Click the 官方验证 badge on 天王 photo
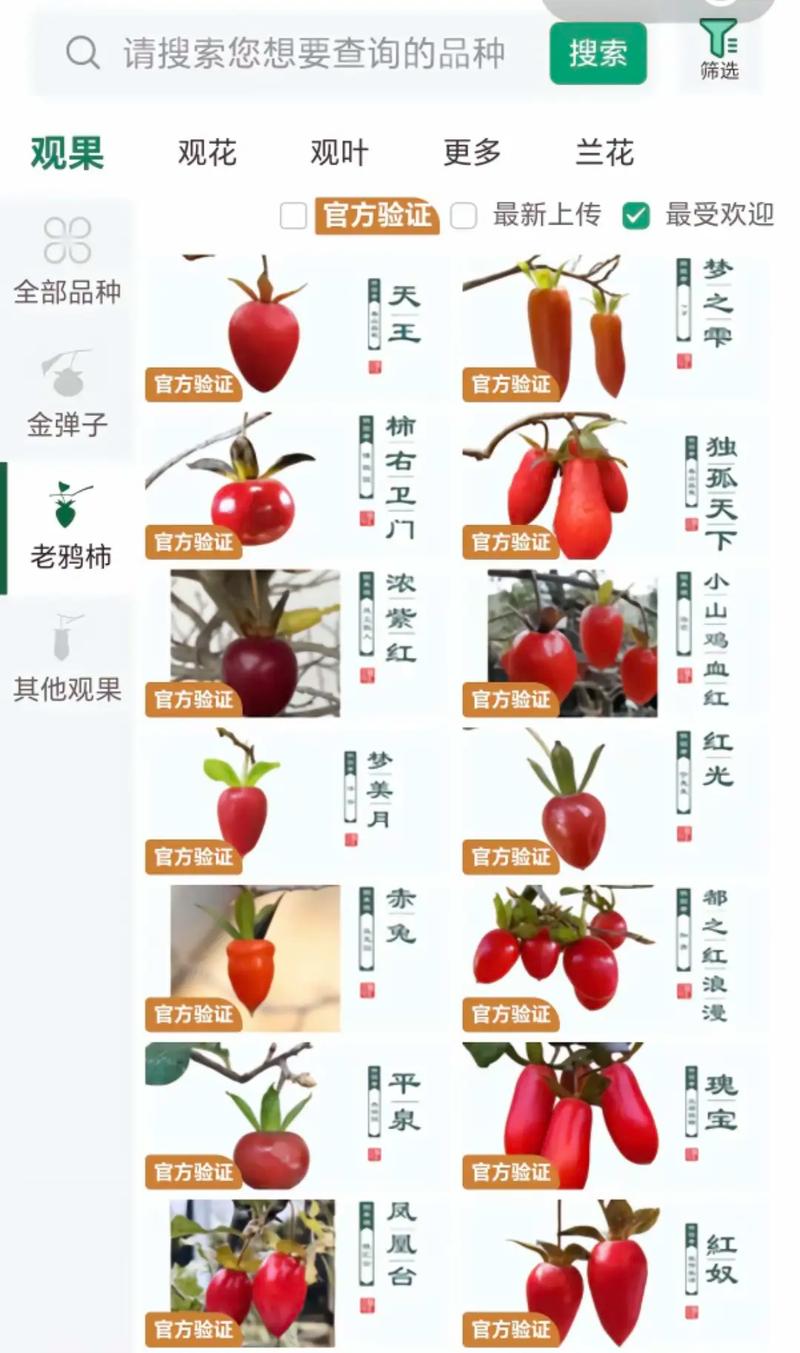Viewport: 800px width, 1353px height. point(196,385)
